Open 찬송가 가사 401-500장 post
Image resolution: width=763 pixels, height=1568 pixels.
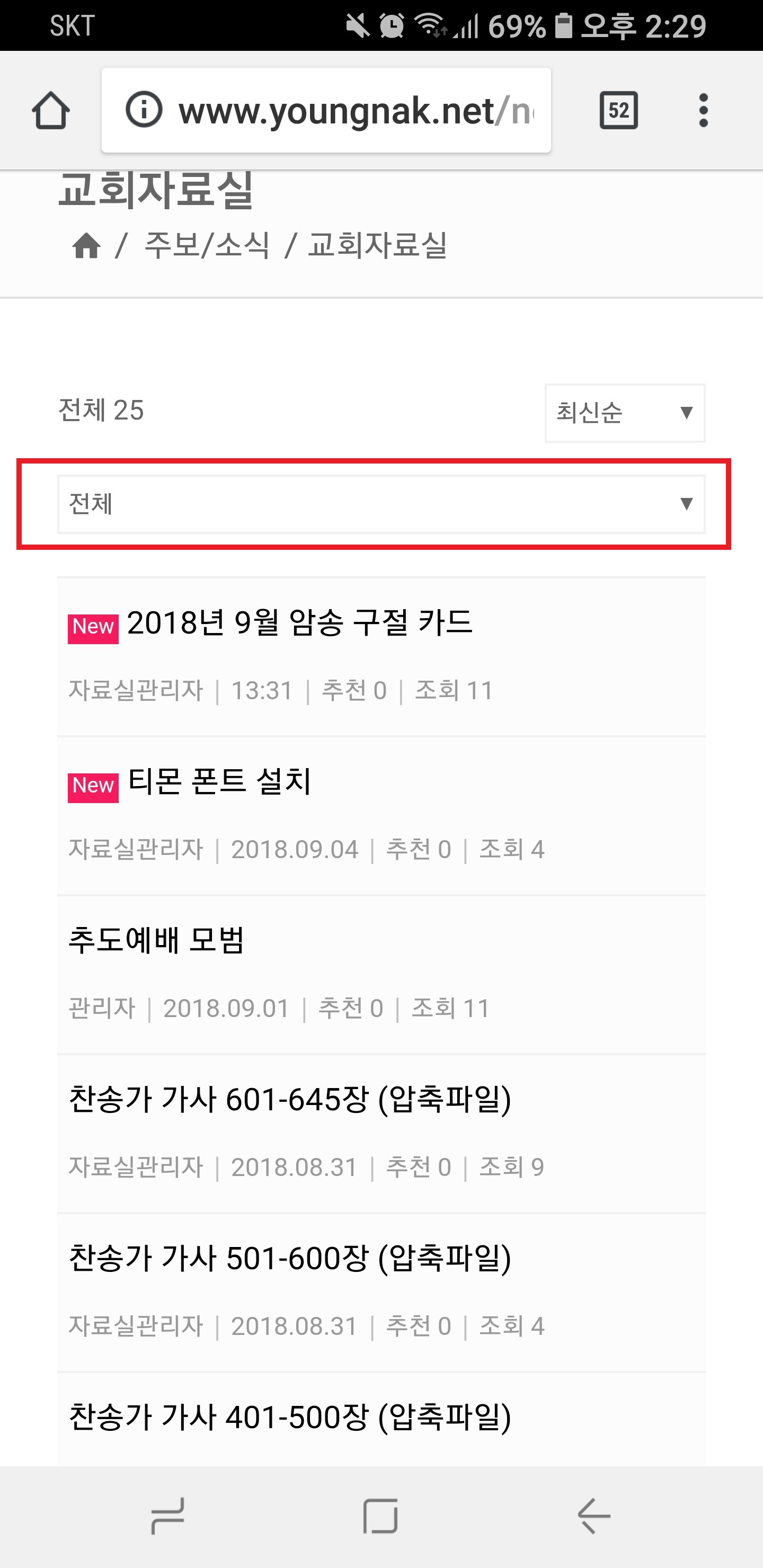click(x=290, y=1417)
